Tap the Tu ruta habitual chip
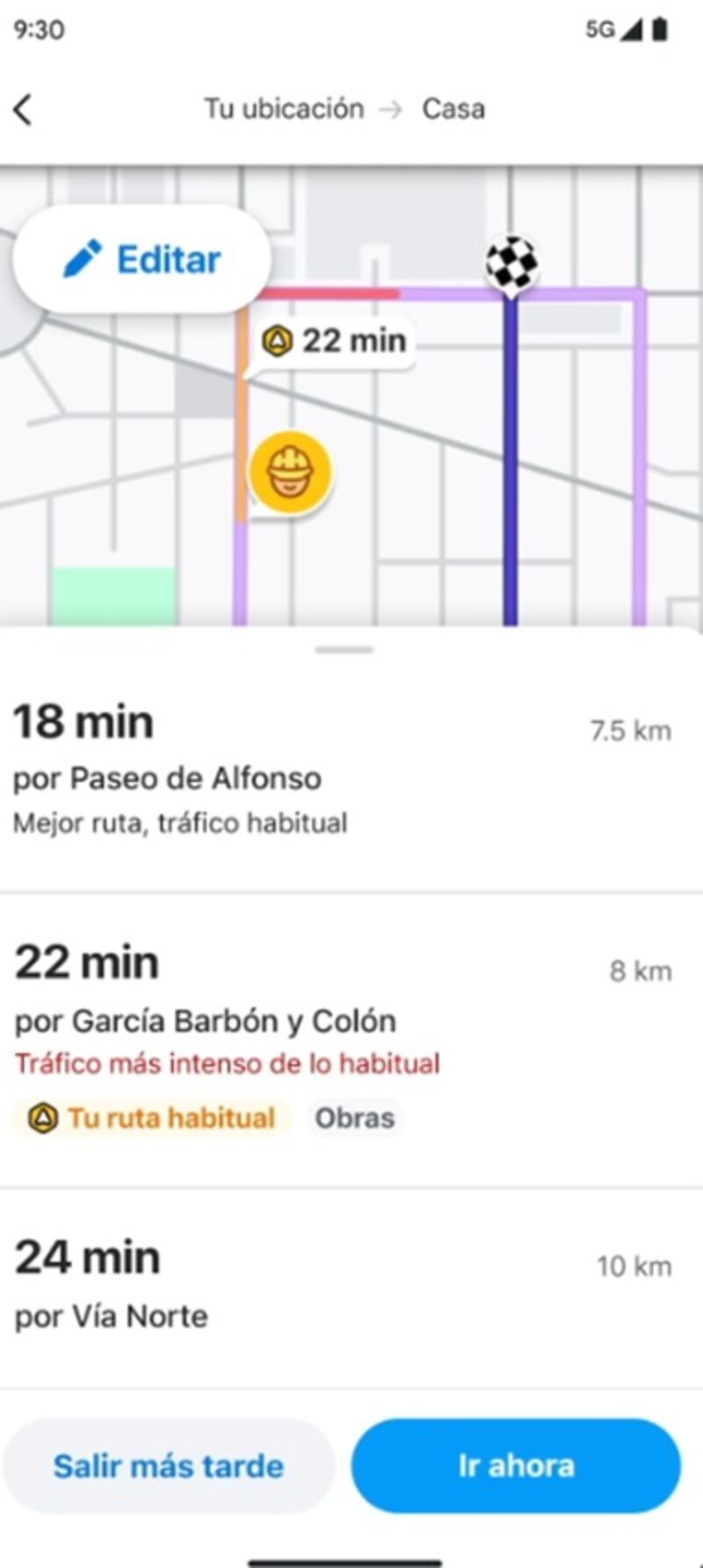Viewport: 703px width, 1568px height. pyautogui.click(x=148, y=1117)
